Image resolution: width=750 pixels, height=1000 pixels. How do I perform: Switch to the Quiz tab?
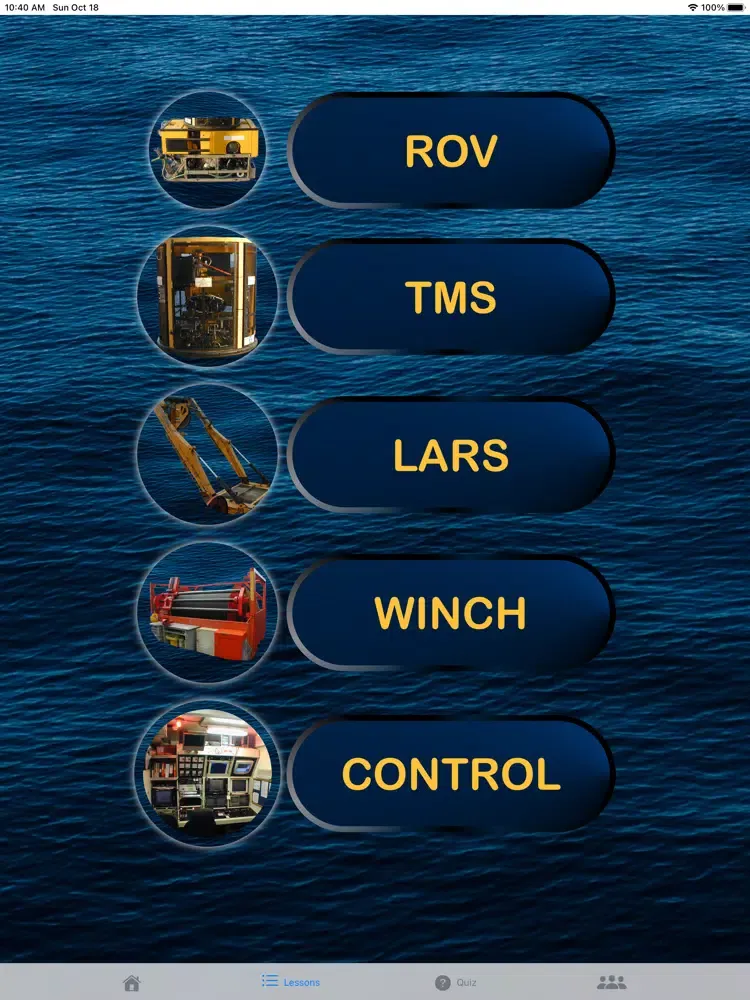click(456, 983)
